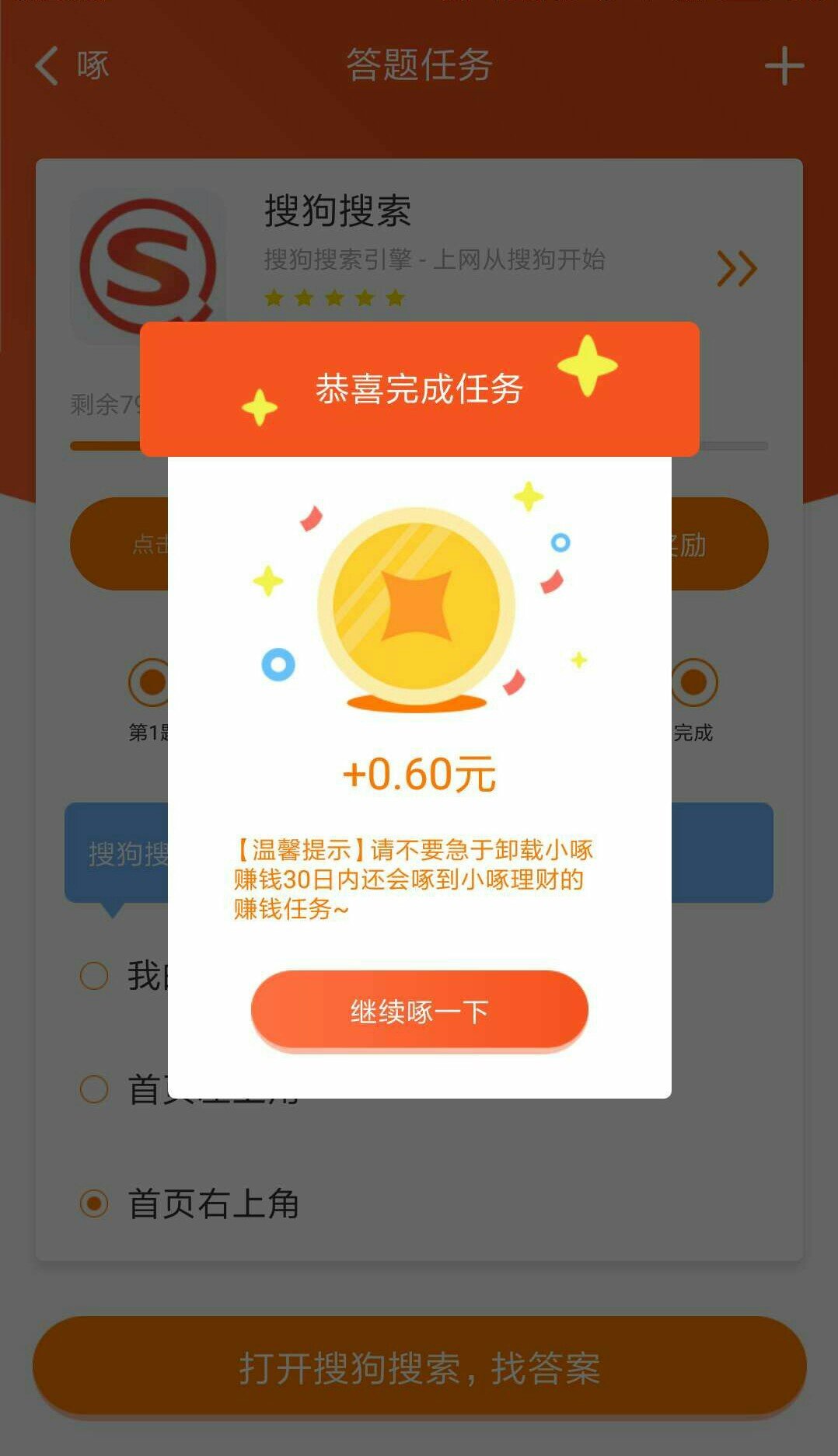
Task: Tap the plus icon in the header
Action: pyautogui.click(x=784, y=66)
